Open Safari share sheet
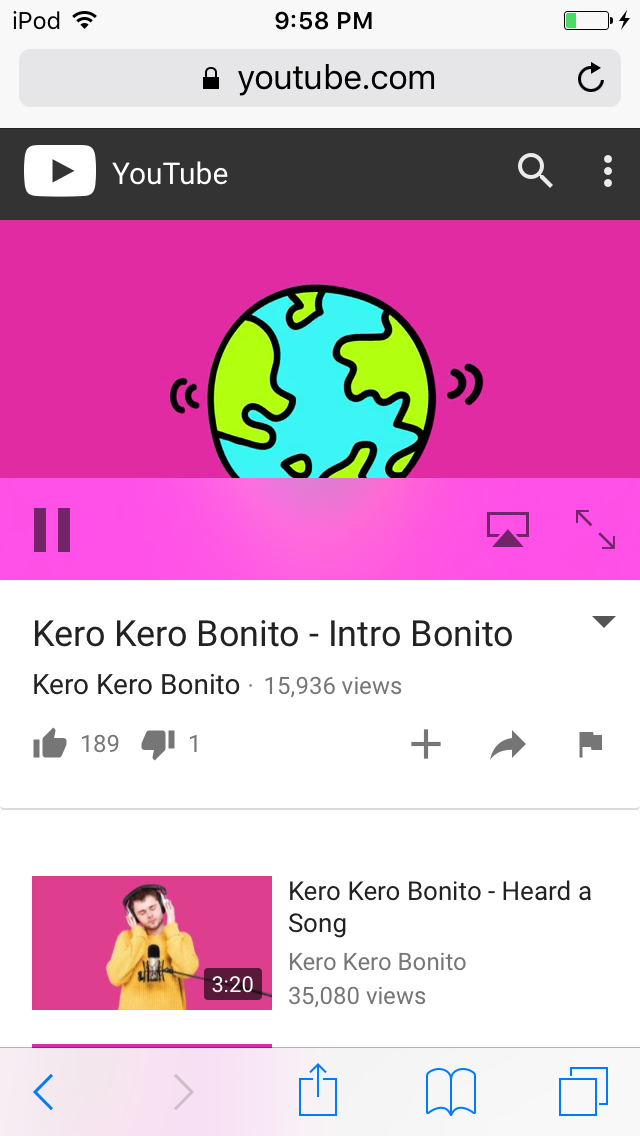 [318, 1090]
